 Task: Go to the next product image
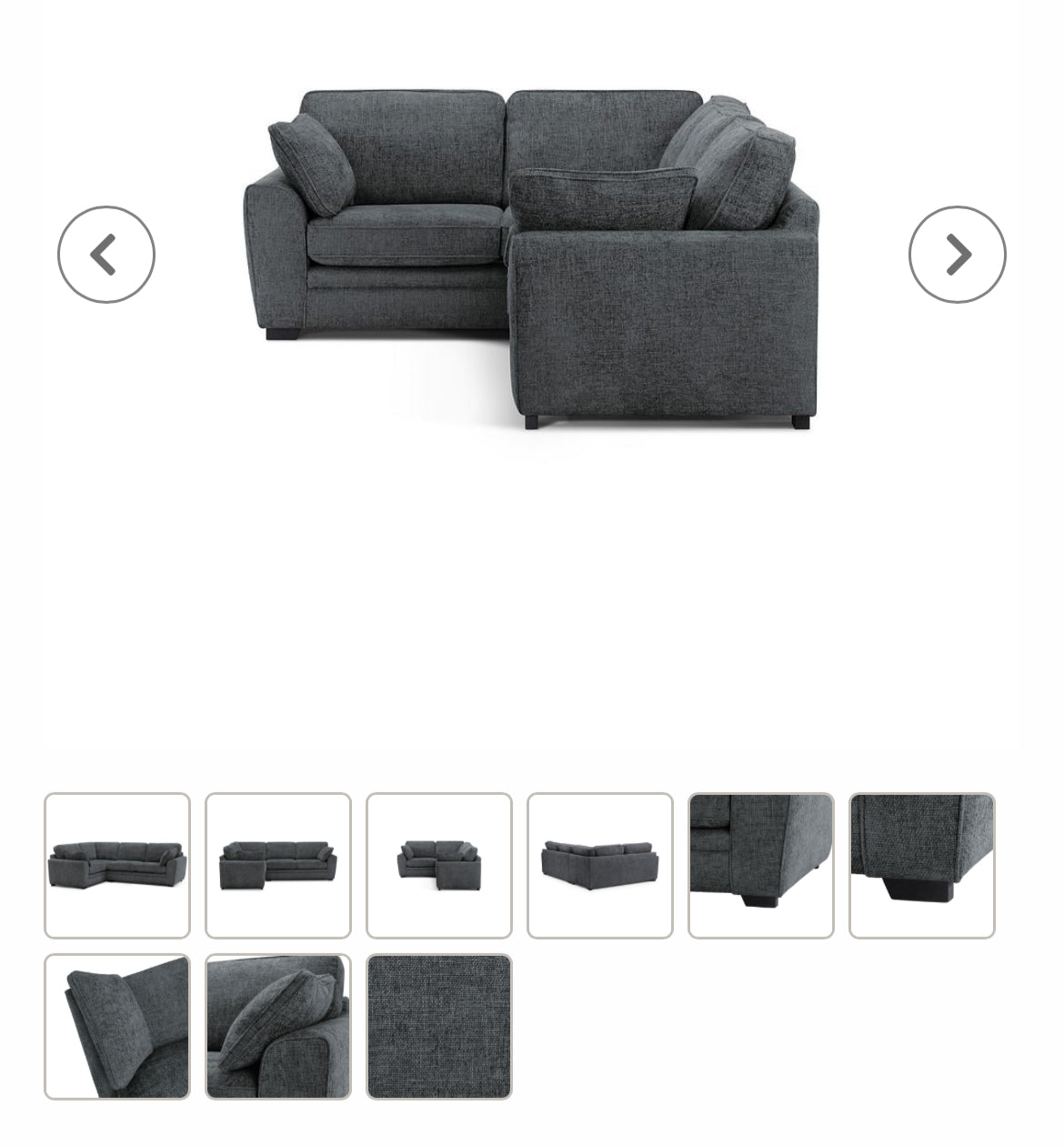click(x=957, y=255)
